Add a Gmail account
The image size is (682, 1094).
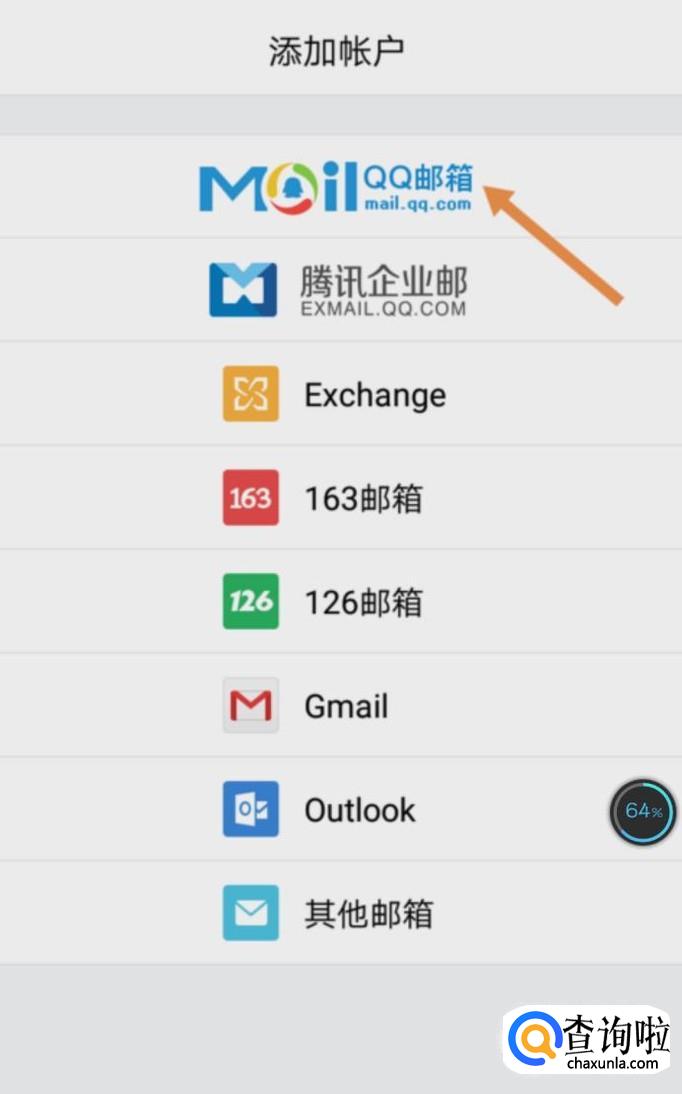(x=308, y=706)
